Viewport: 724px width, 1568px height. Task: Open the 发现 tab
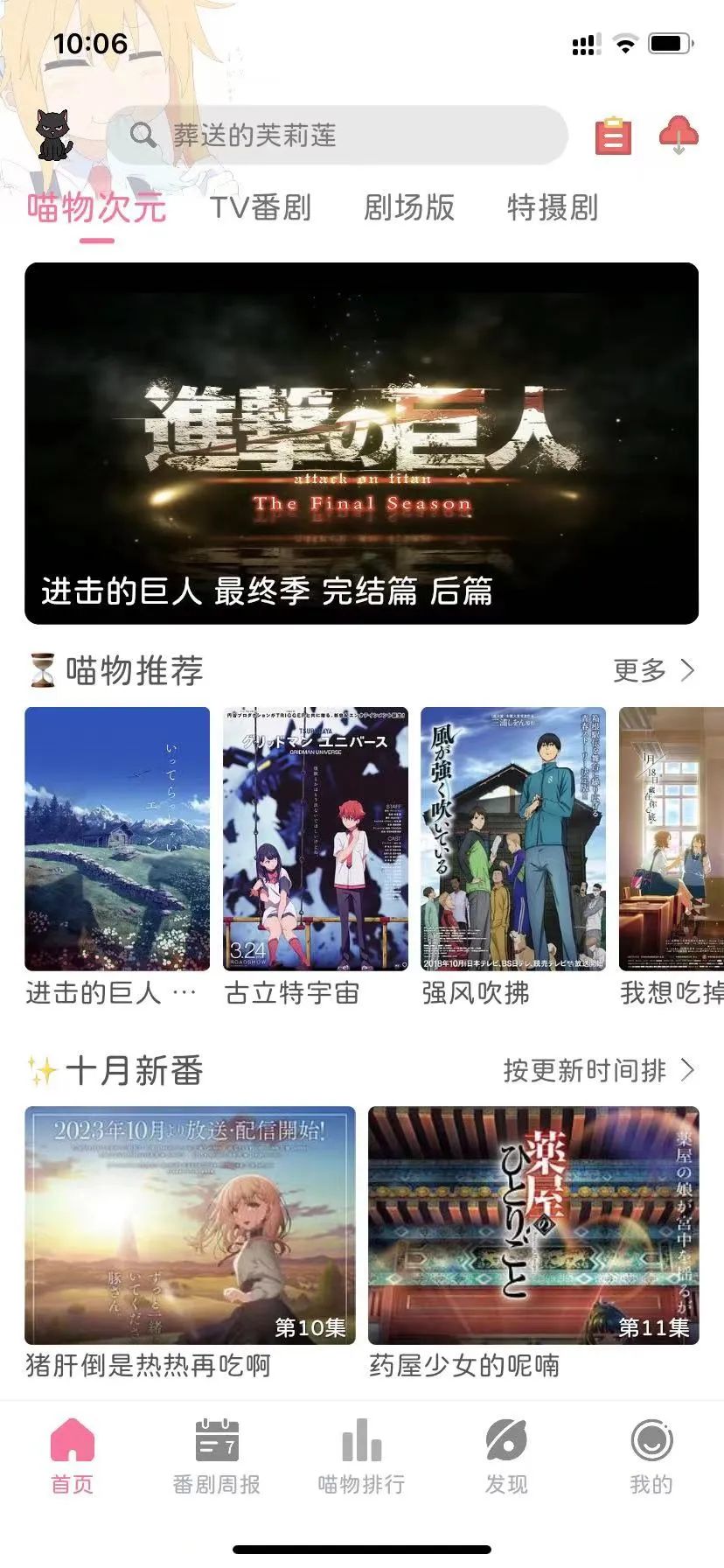[506, 1457]
